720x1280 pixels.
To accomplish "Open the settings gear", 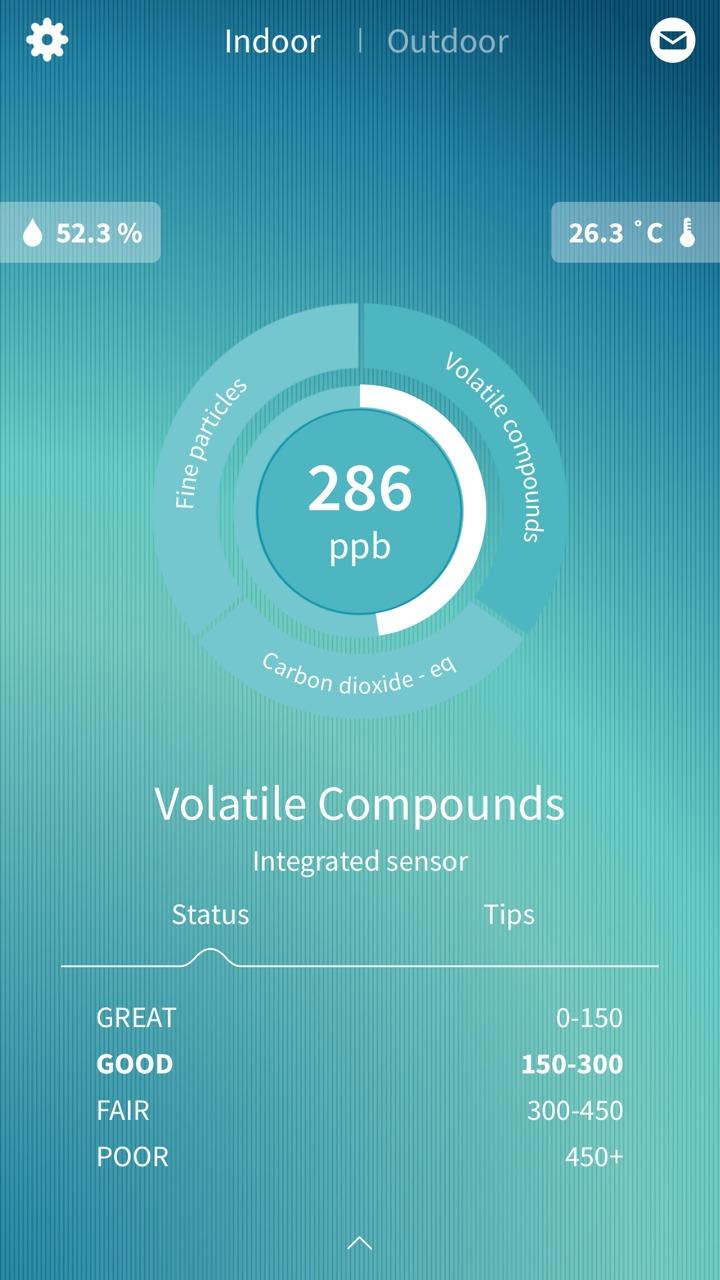I will point(47,40).
